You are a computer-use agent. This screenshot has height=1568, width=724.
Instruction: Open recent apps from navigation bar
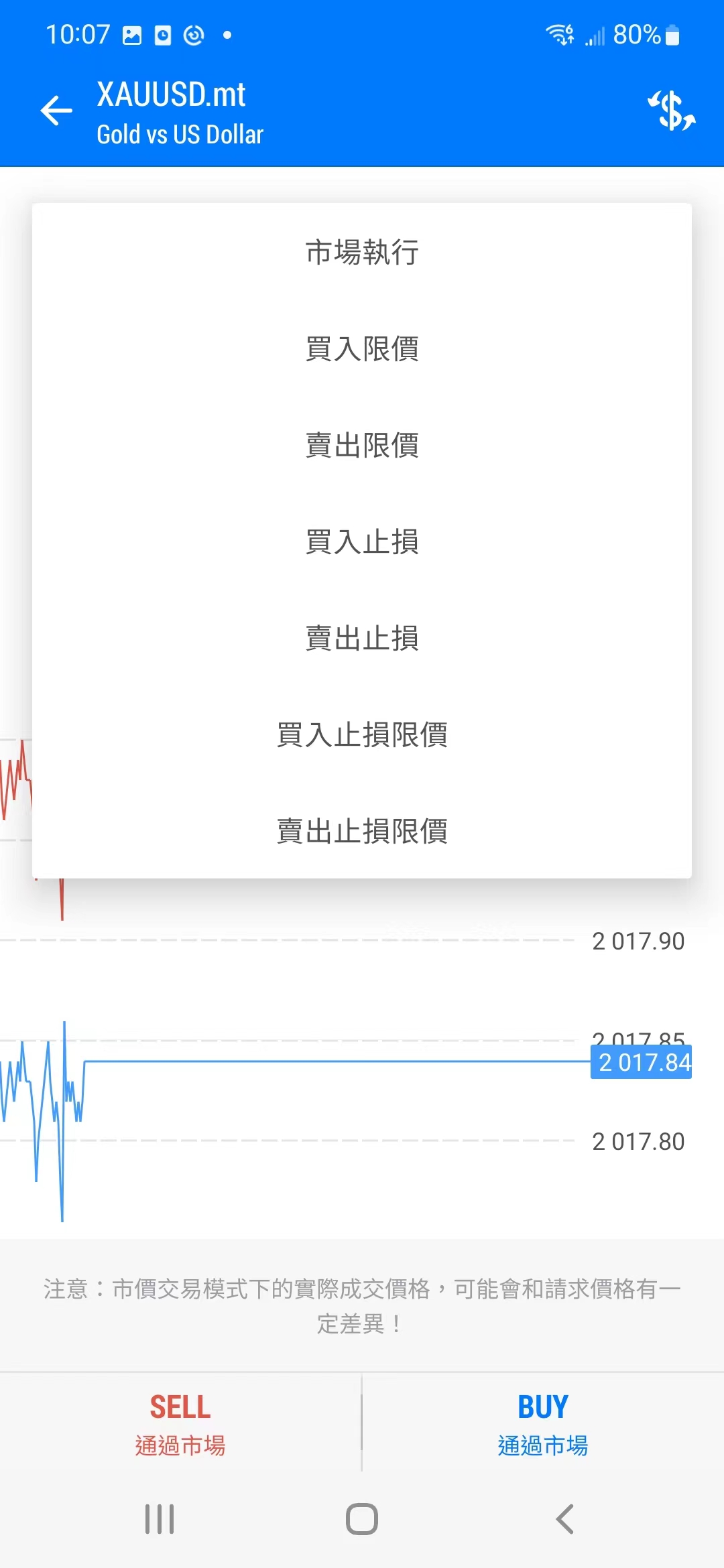(x=160, y=1519)
